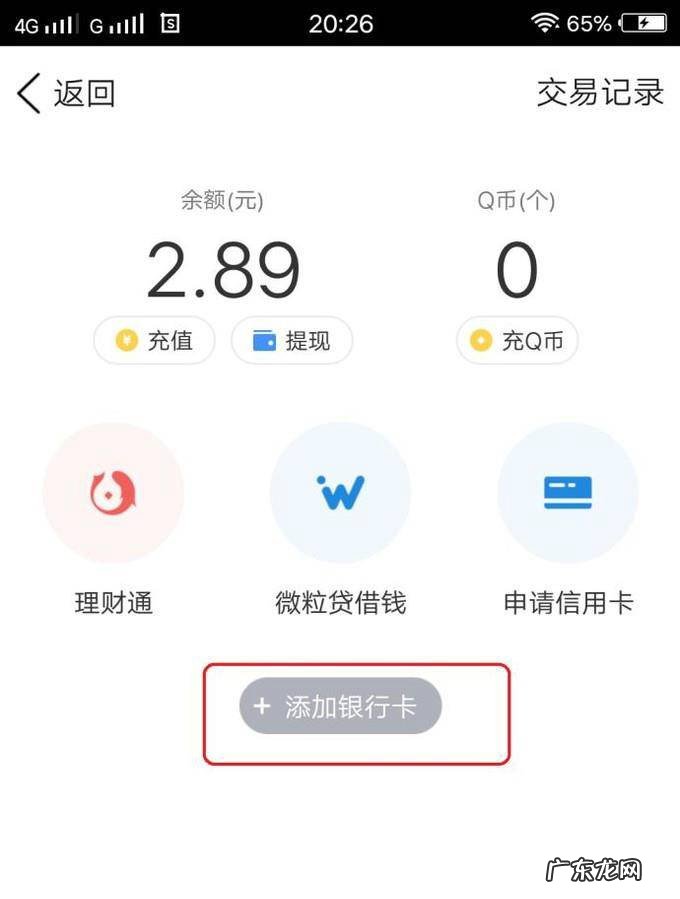Withdraw balance with 提现
This screenshot has width=680, height=899.
coord(292,342)
